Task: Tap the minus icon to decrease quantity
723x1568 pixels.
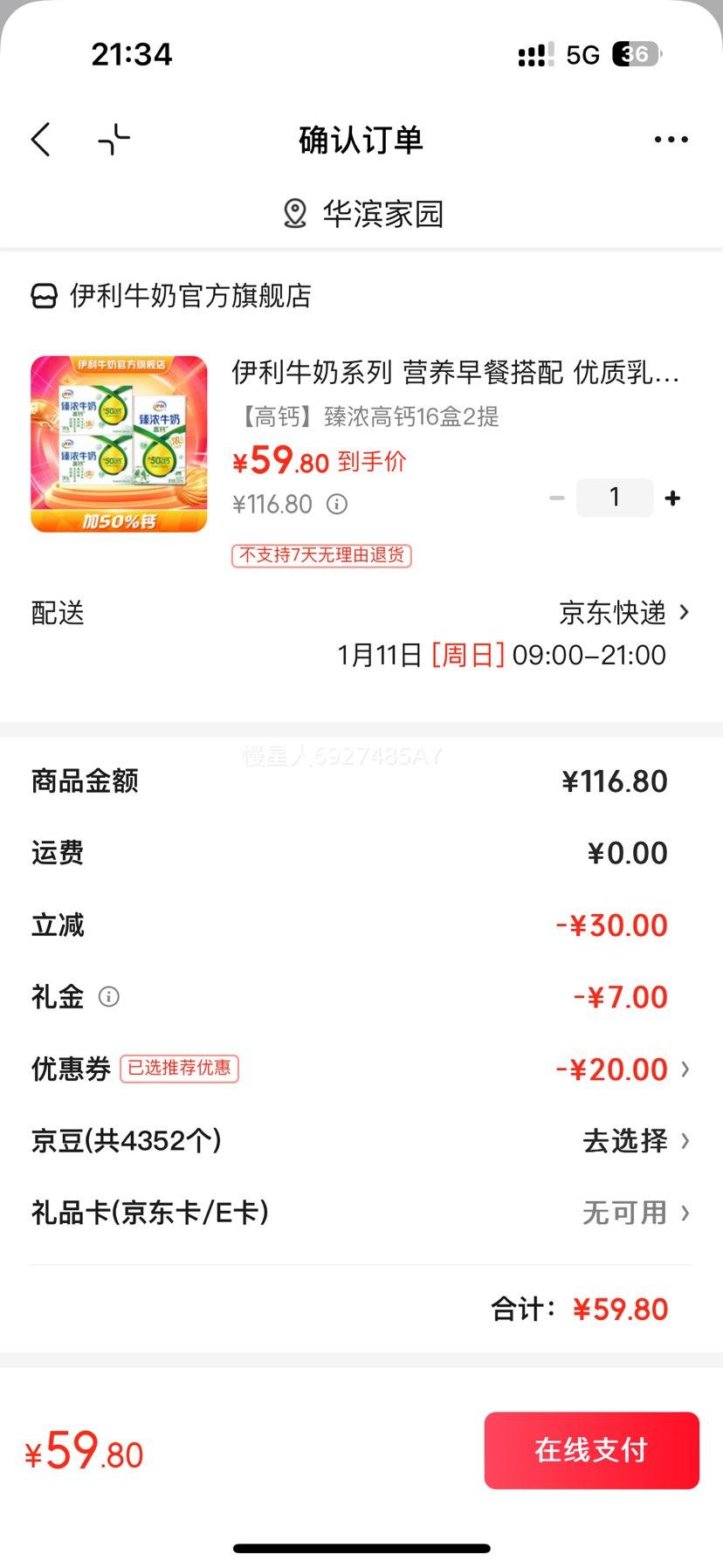Action: point(556,498)
